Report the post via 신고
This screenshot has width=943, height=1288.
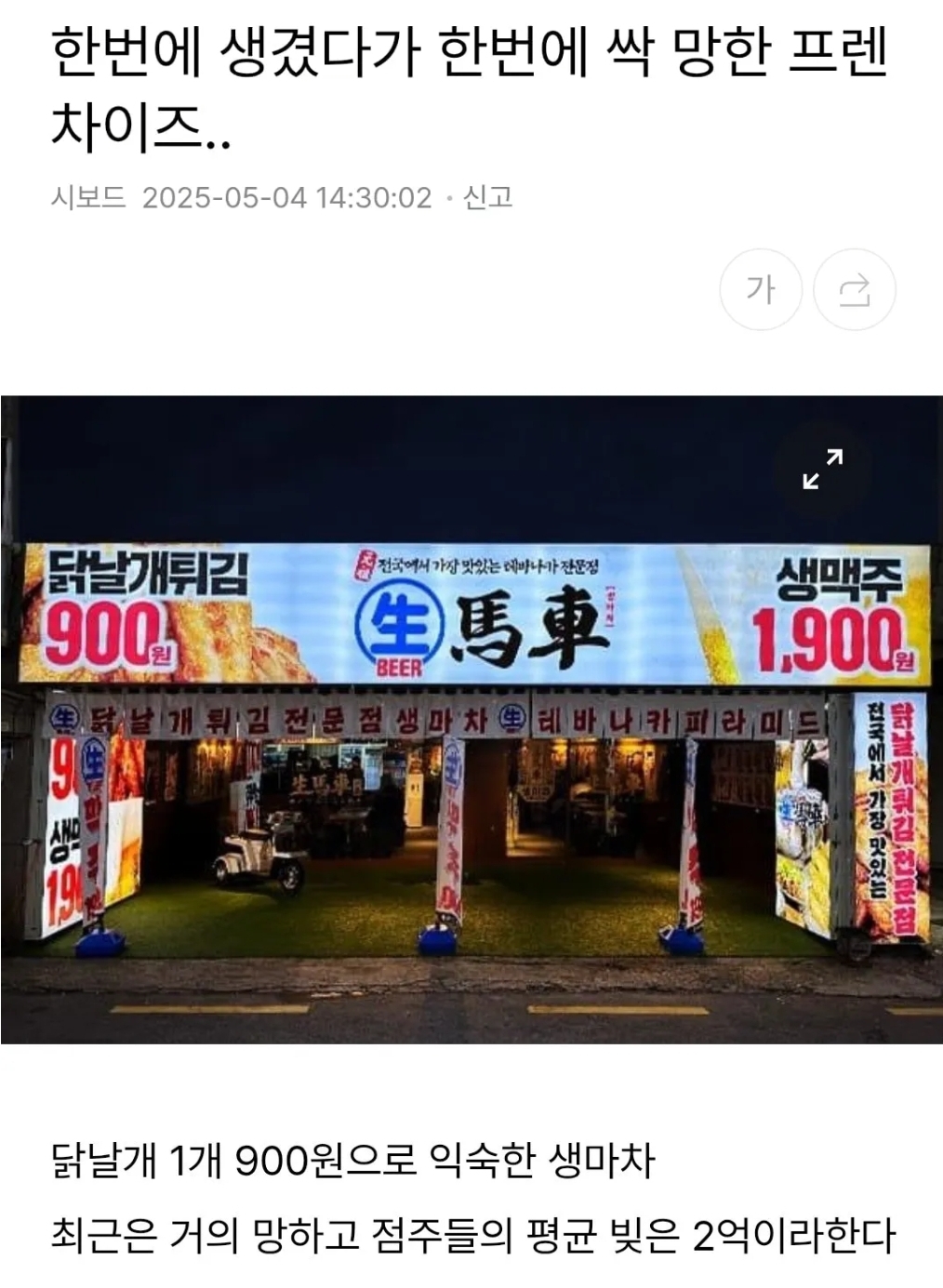coord(488,197)
